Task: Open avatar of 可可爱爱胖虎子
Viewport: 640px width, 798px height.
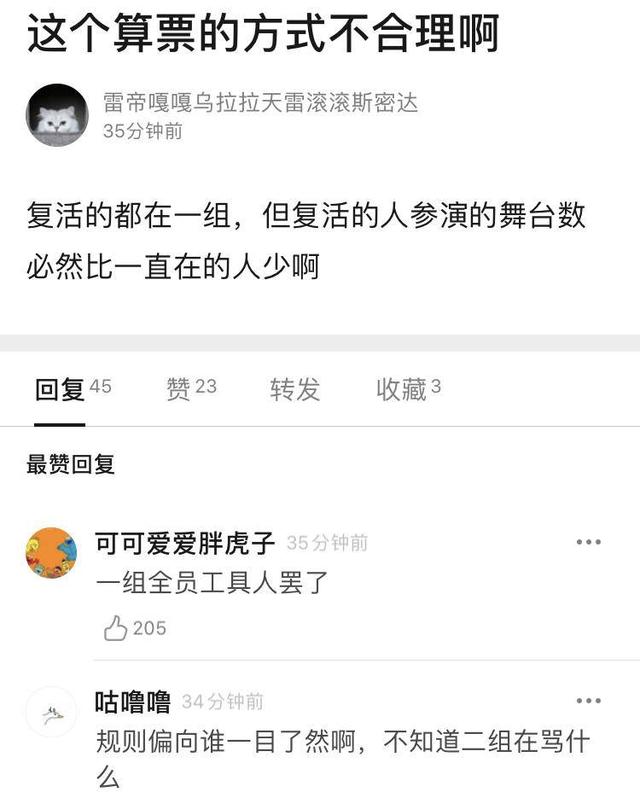Action: point(51,553)
